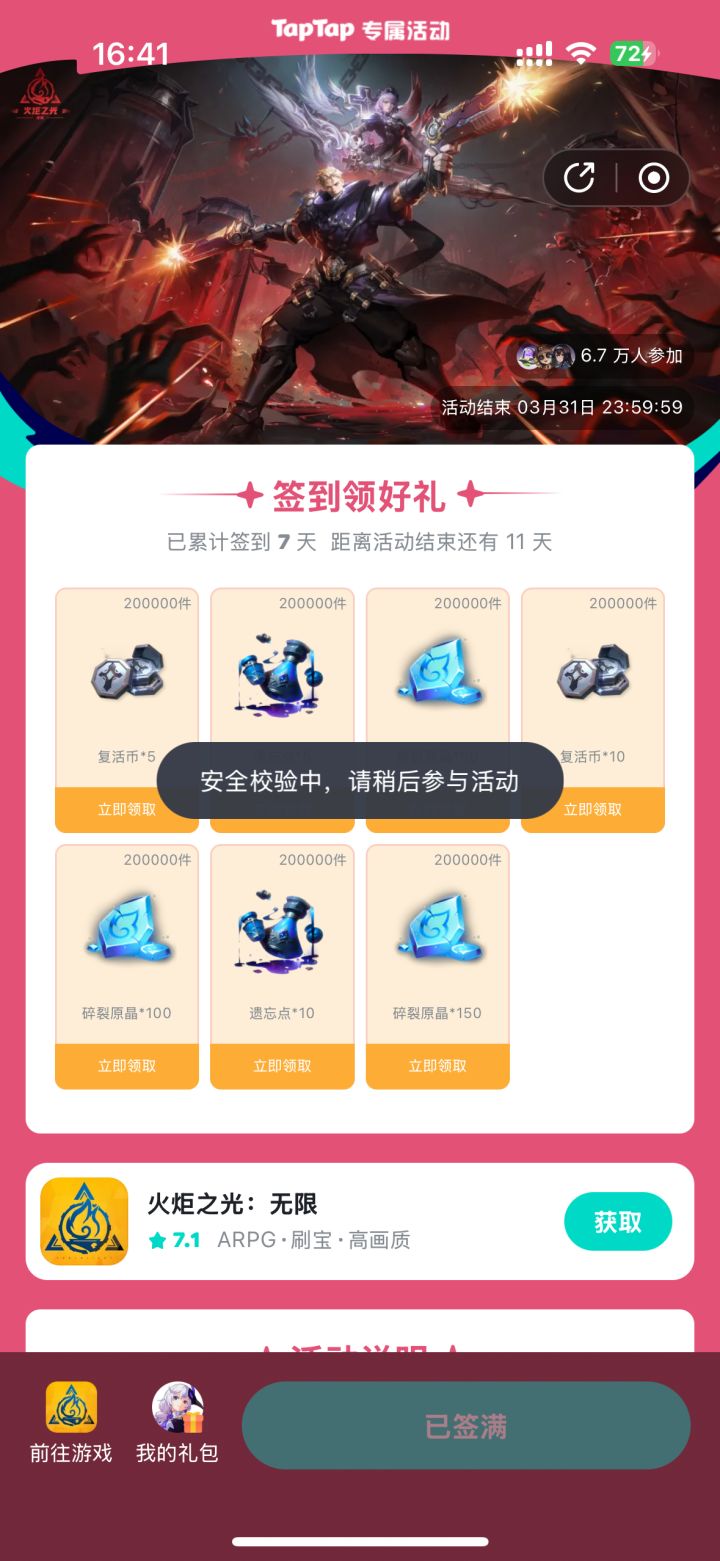This screenshot has width=720, height=1561.
Task: Tap 立即领取 under the 遗忘点*10 reward
Action: coord(281,1065)
